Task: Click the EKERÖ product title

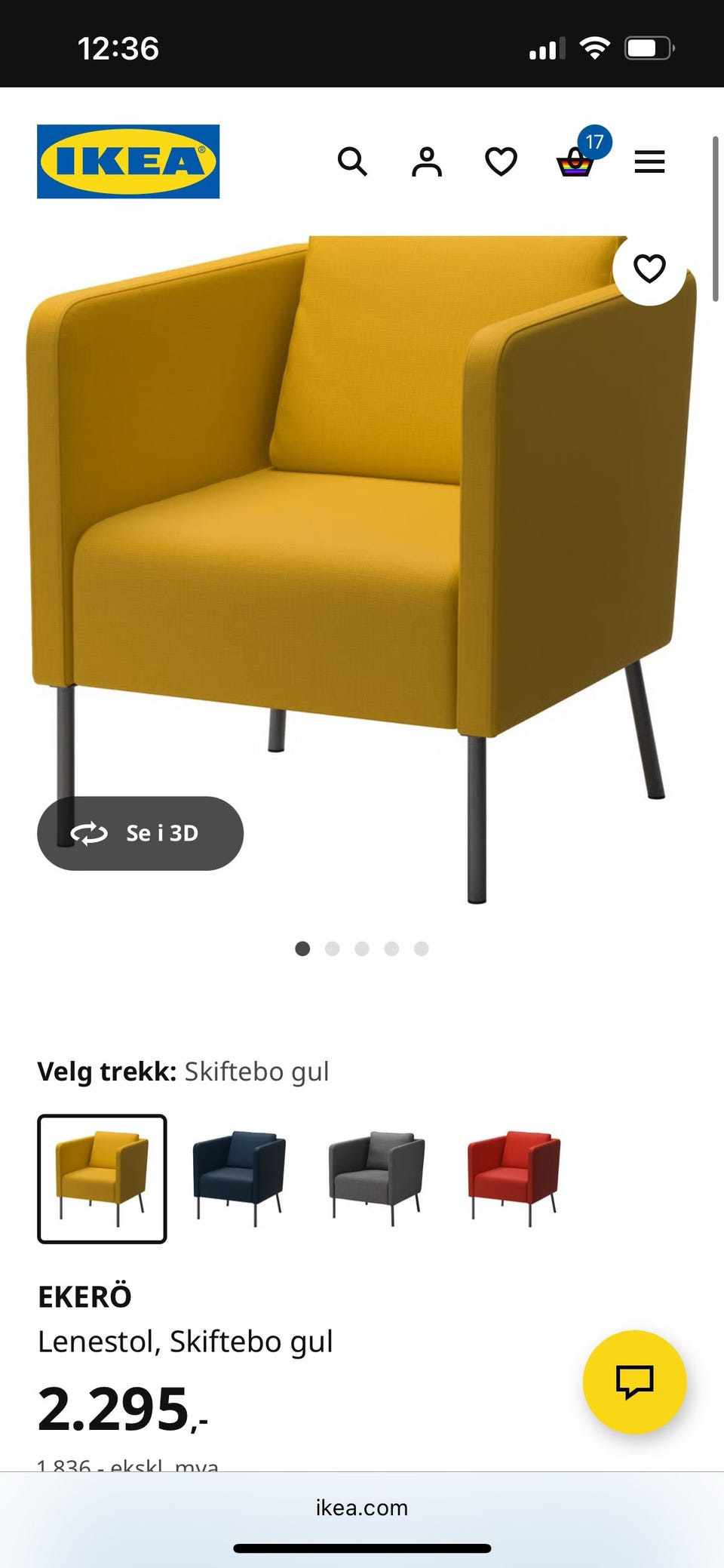Action: pos(84,1295)
